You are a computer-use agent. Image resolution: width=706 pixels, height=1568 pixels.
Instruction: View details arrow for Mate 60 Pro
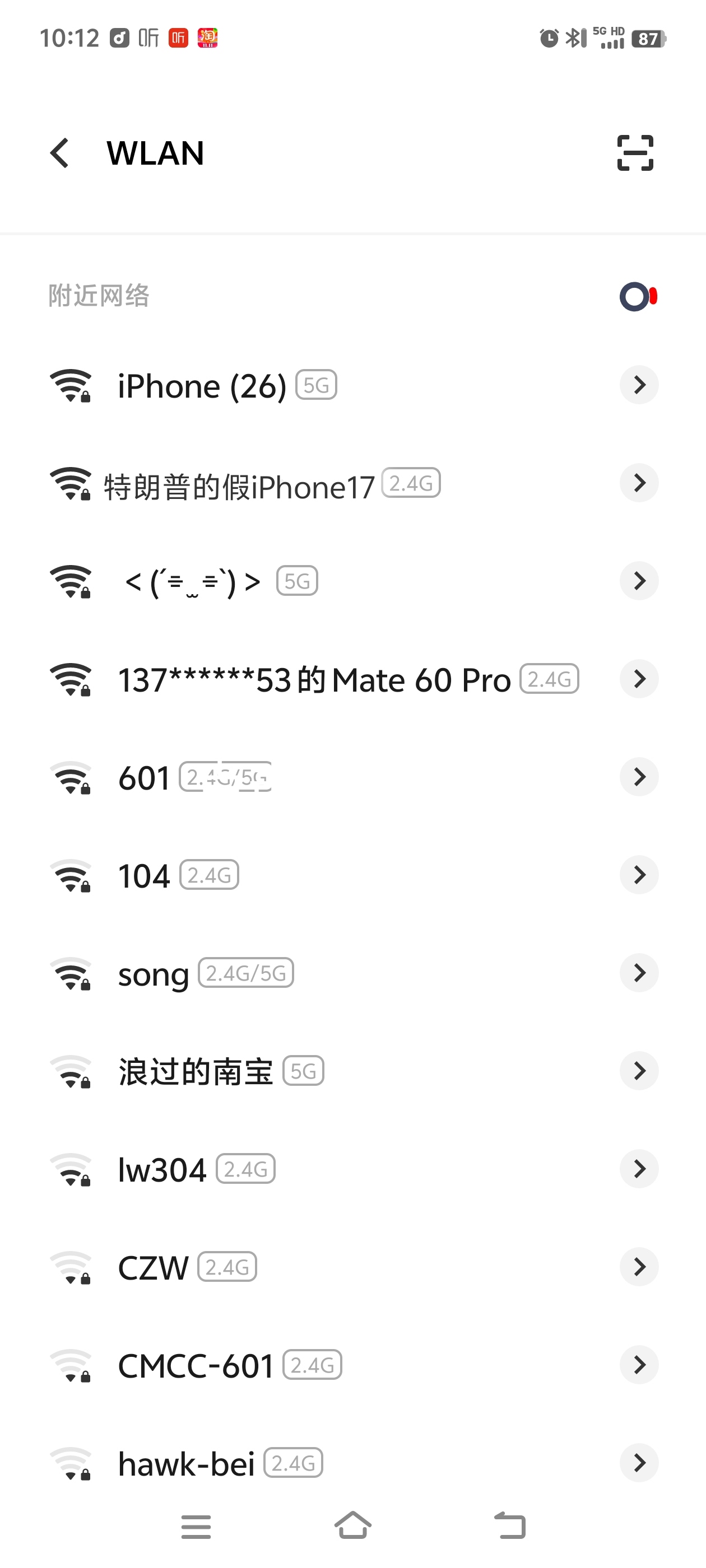click(638, 679)
